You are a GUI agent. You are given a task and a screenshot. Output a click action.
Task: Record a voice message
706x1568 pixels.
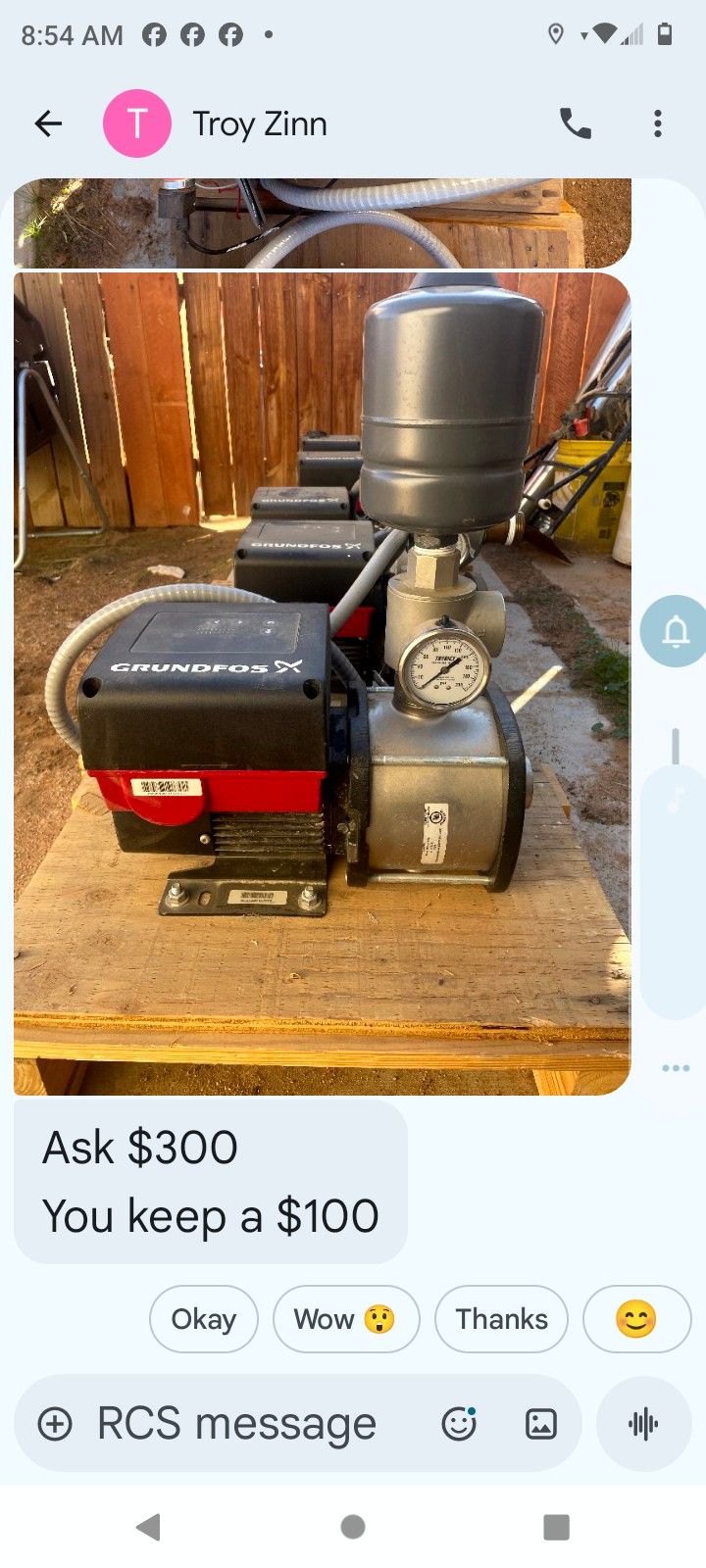click(x=643, y=1423)
